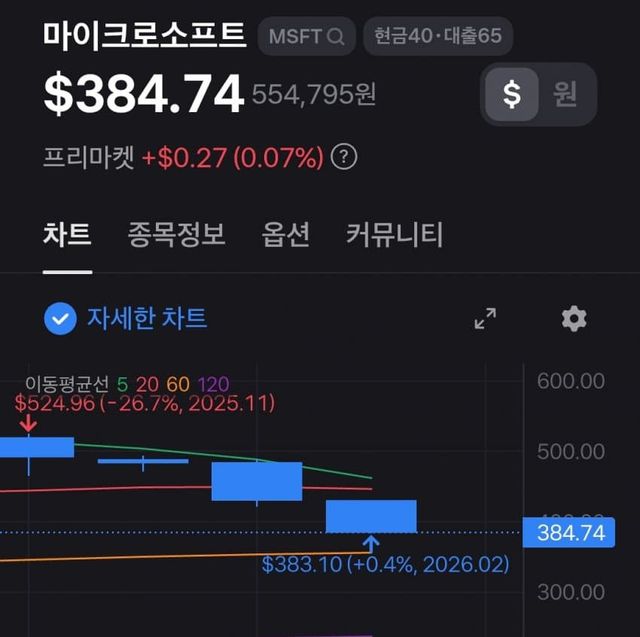Toggle the 자세한 차트 checkbox

point(61,319)
